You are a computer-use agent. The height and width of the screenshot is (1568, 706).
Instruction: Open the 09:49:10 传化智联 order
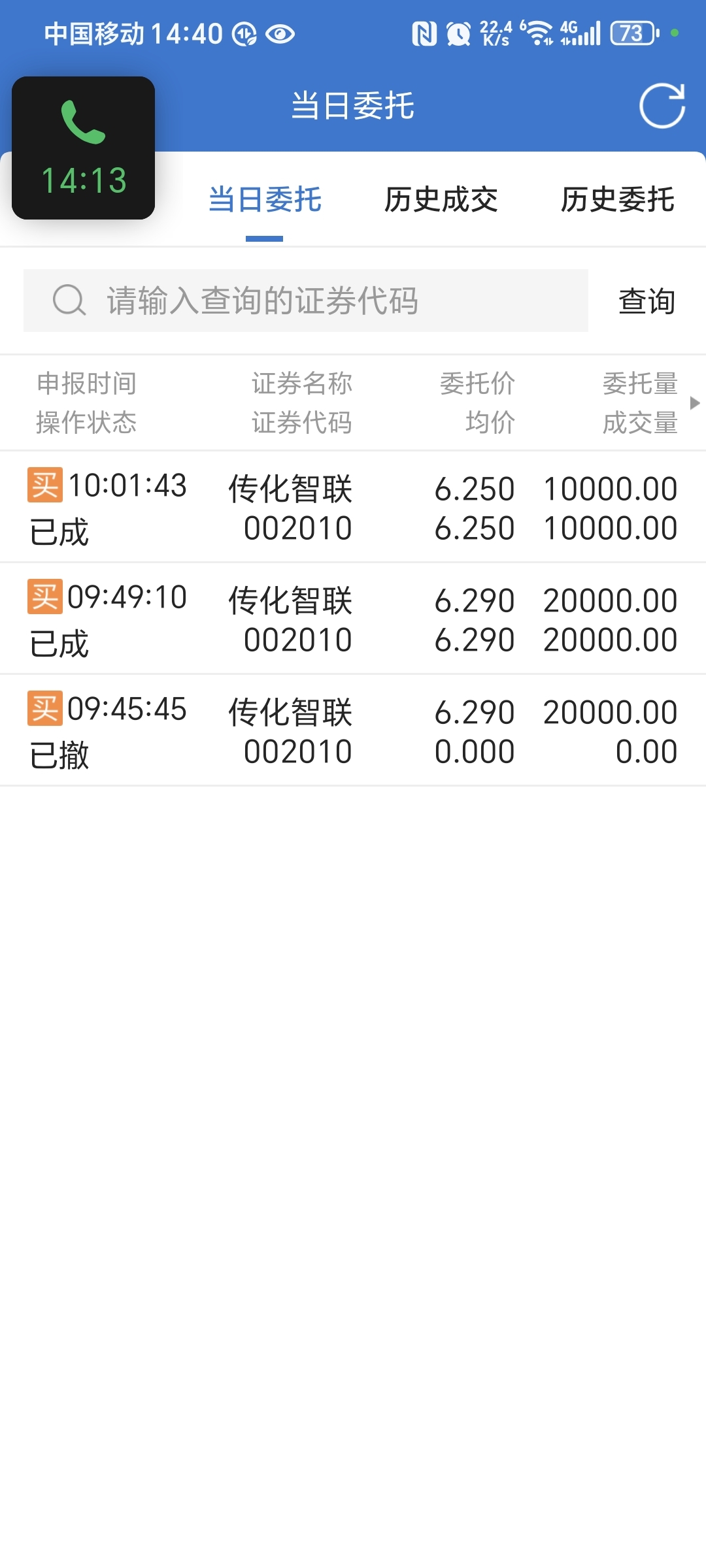pos(353,619)
